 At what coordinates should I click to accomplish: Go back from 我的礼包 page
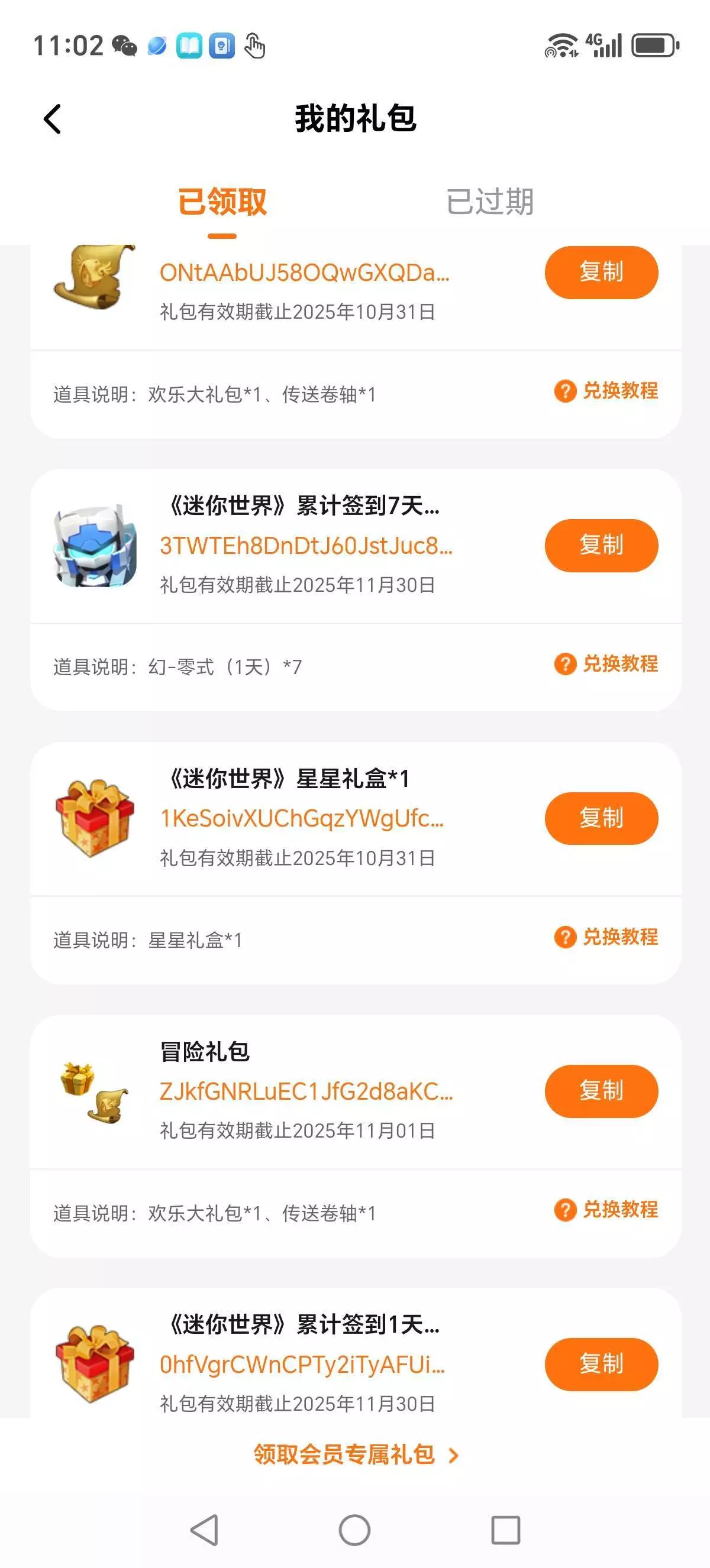[53, 119]
